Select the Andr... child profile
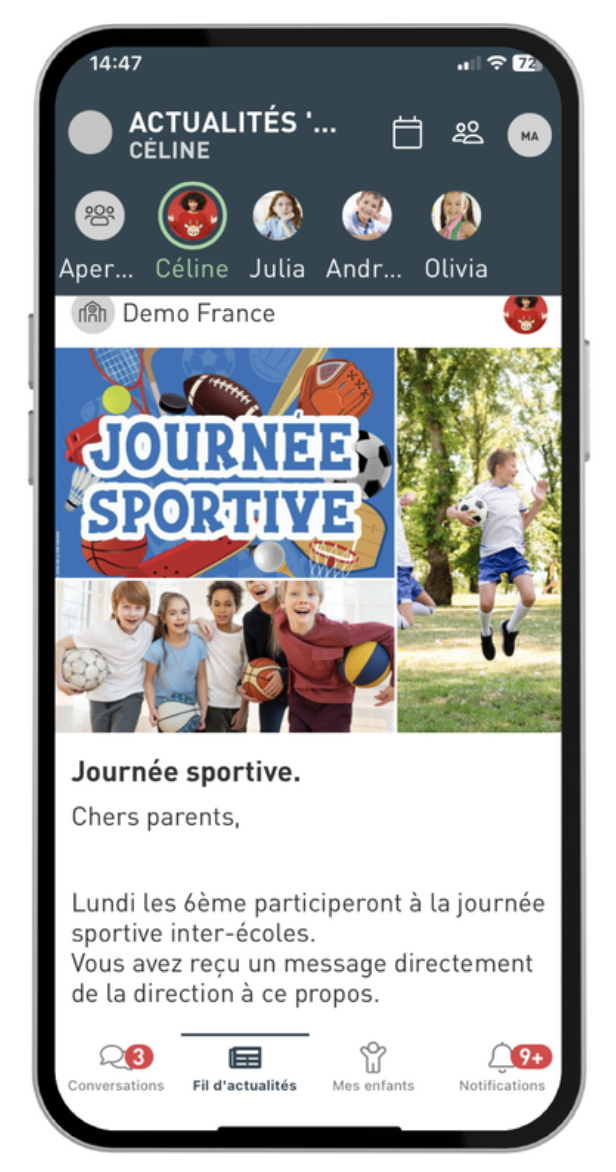The width and height of the screenshot is (616, 1172). pyautogui.click(x=366, y=216)
